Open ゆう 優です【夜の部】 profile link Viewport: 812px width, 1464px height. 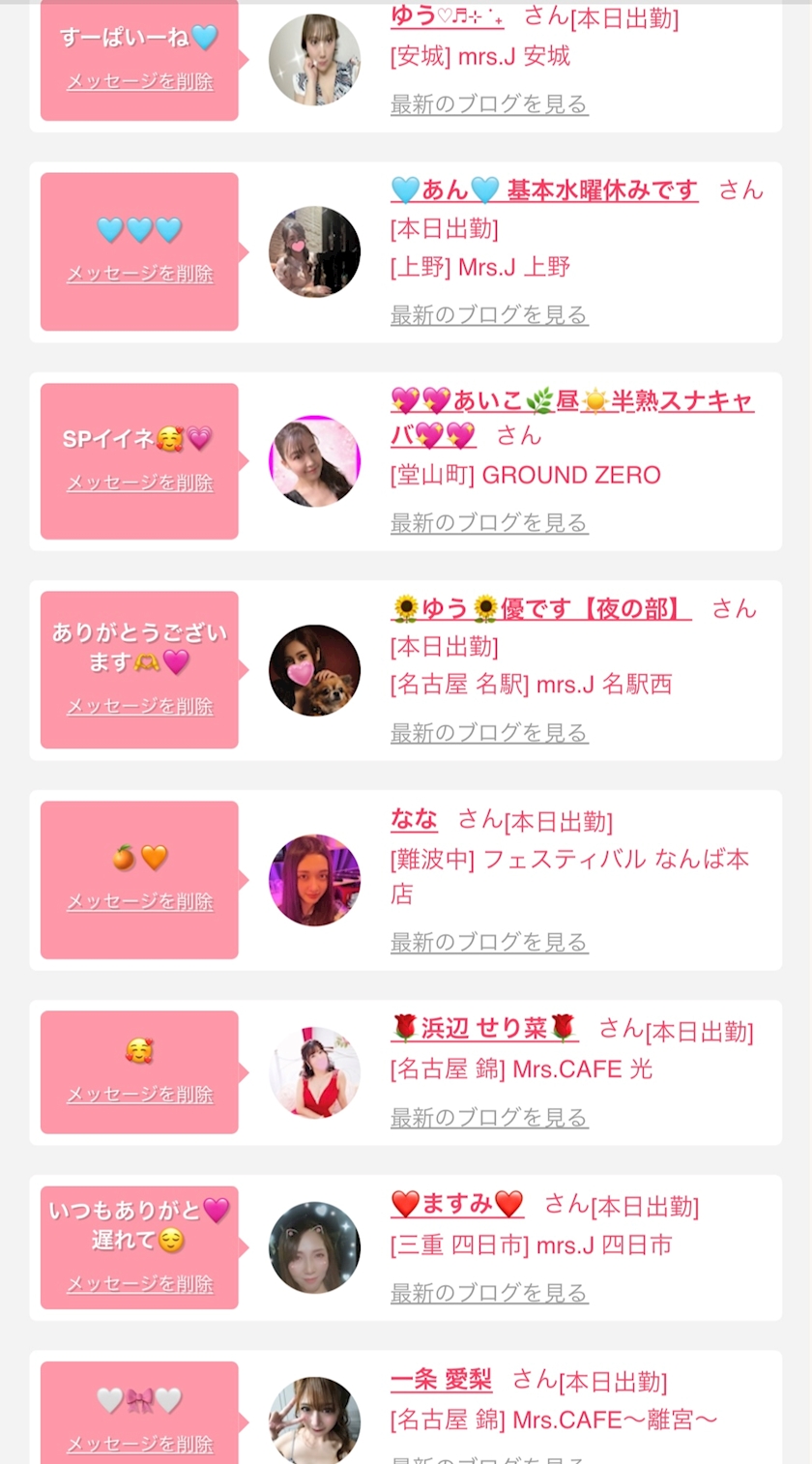tap(541, 608)
